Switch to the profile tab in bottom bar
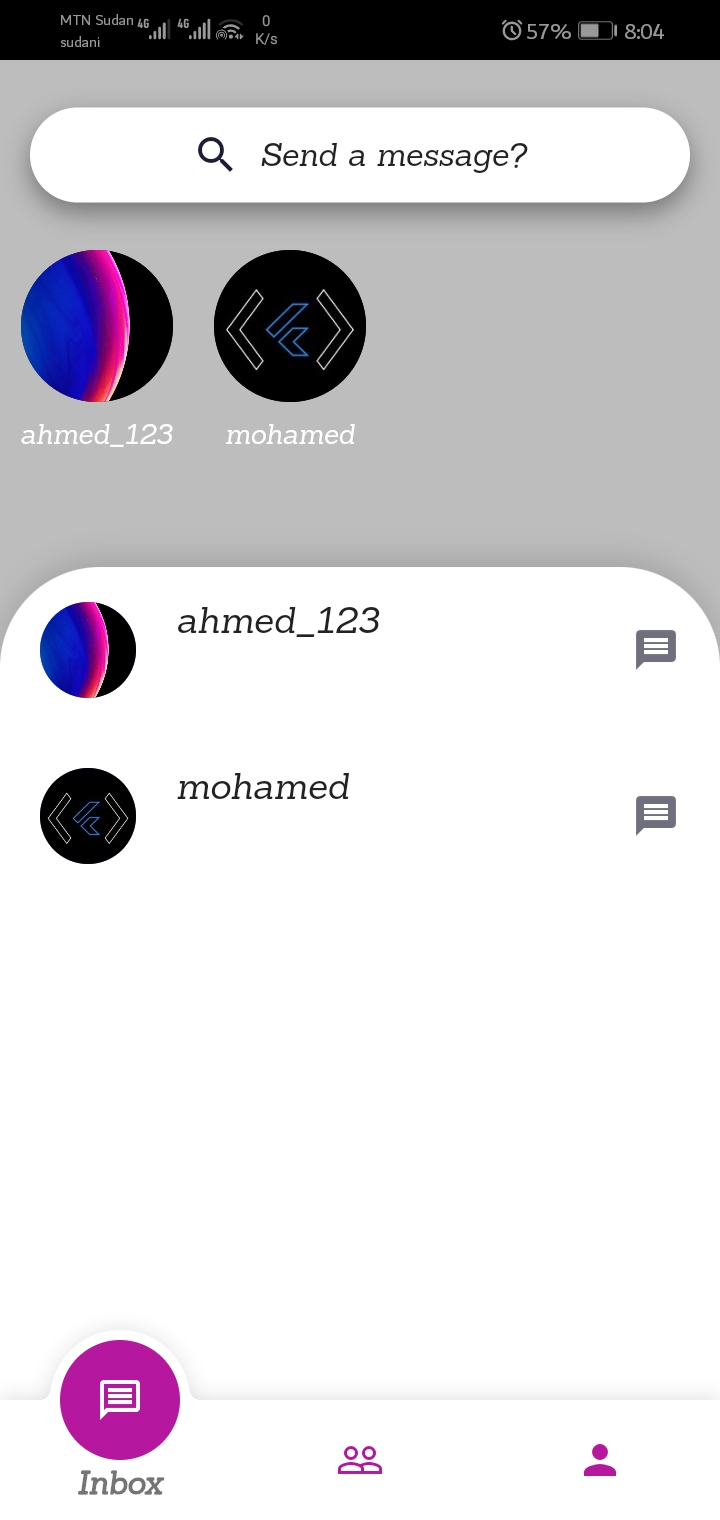Image resolution: width=720 pixels, height=1520 pixels. pyautogui.click(x=599, y=1460)
